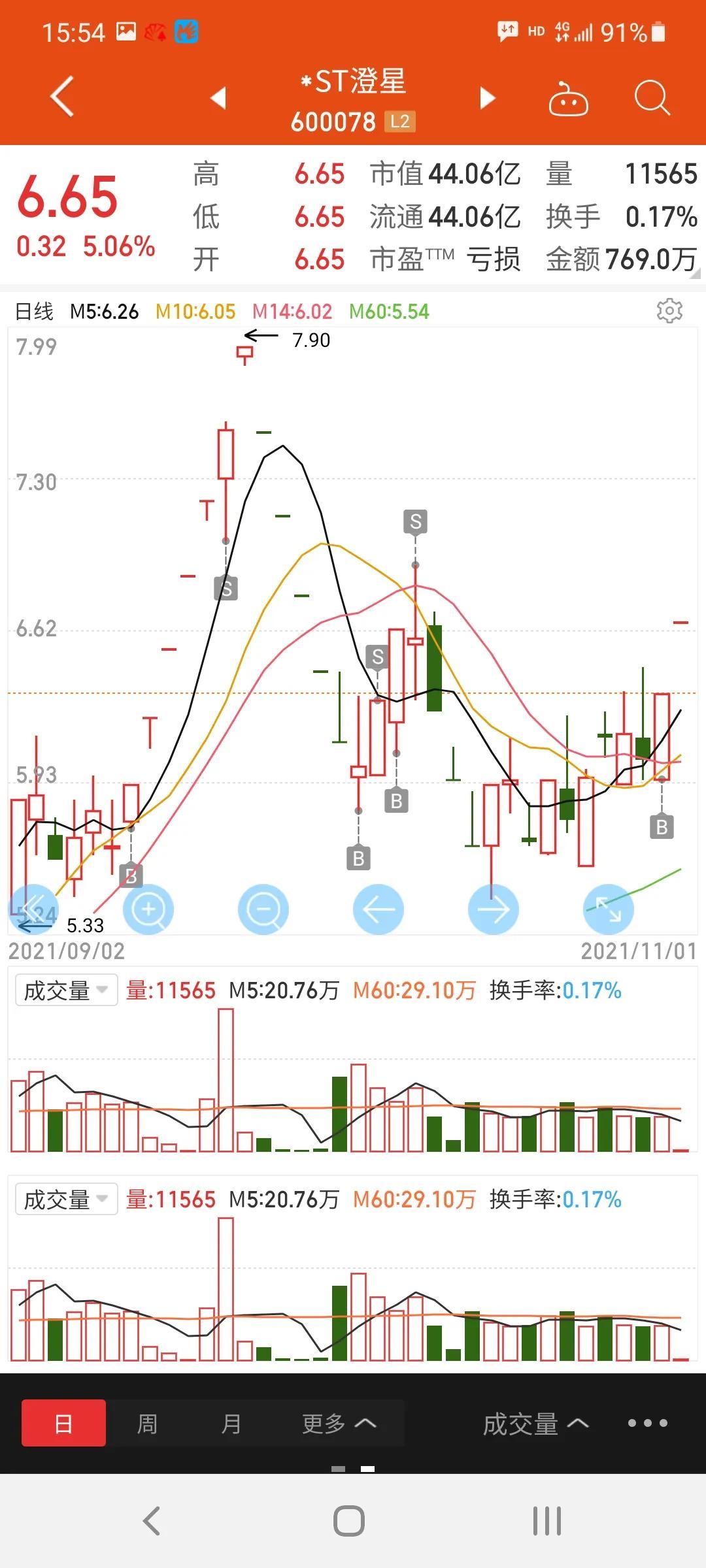Tap the system home button
The height and width of the screenshot is (1568, 706).
(349, 1521)
